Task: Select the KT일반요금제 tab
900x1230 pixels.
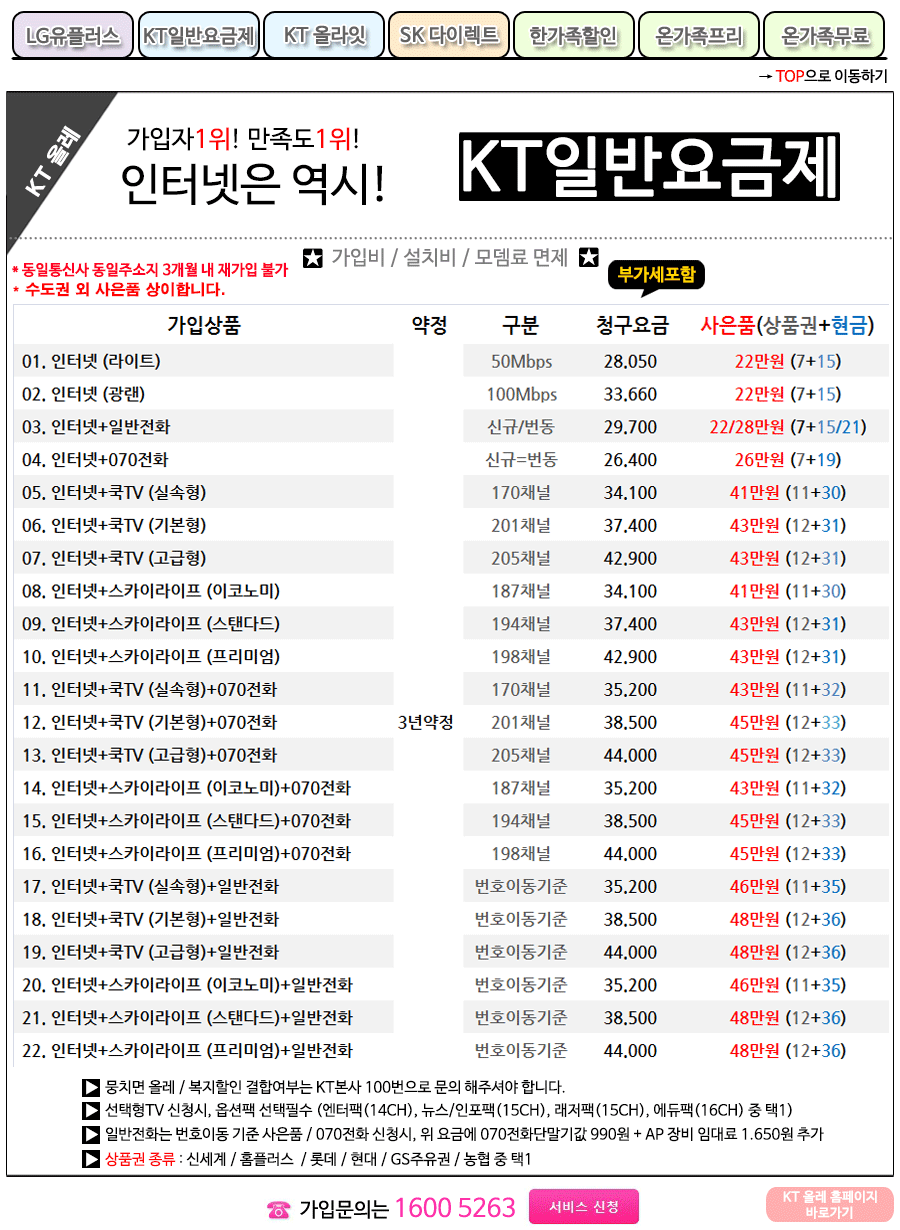Action: tap(198, 37)
